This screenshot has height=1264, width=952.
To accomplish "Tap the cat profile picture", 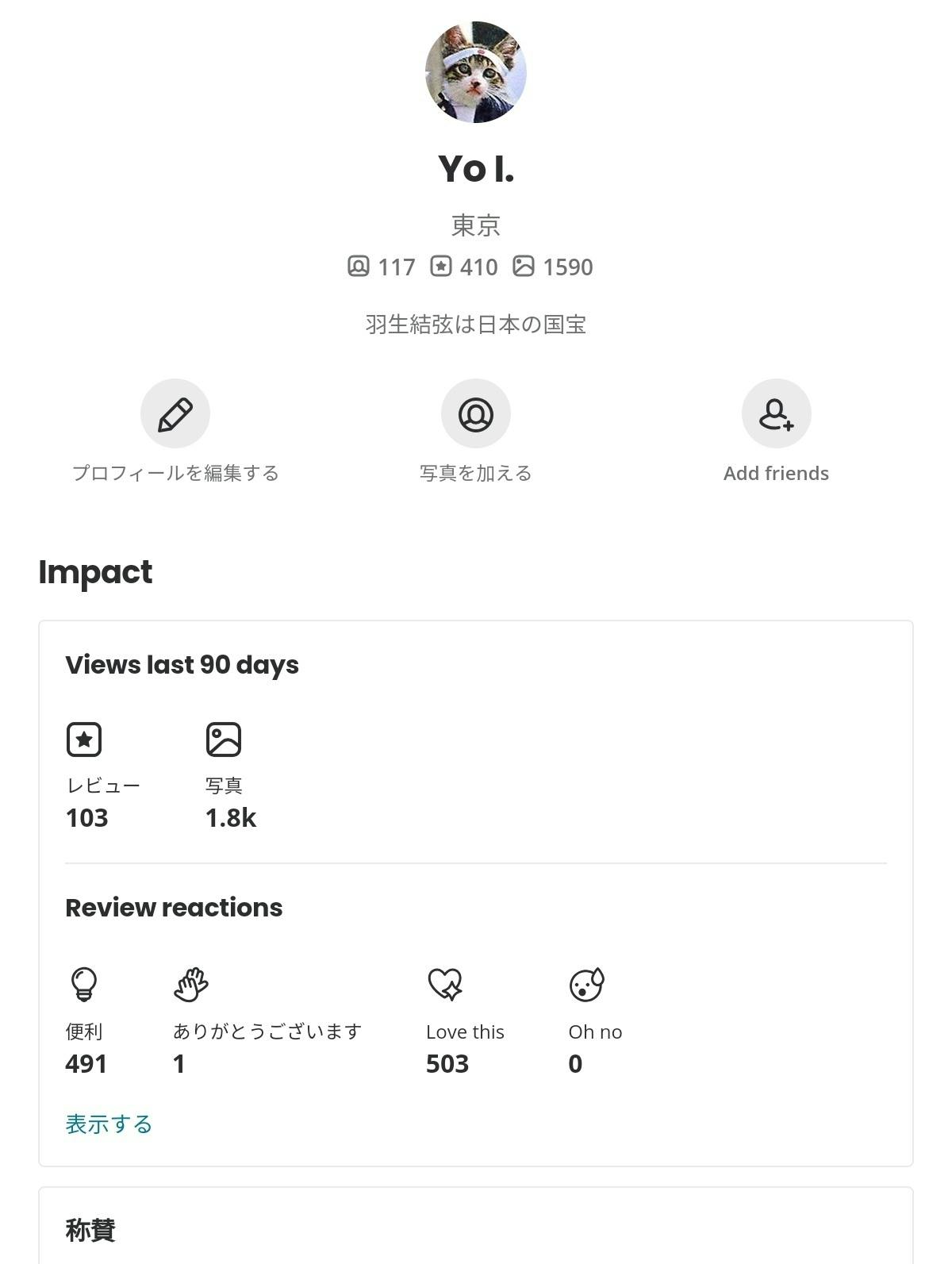I will tap(475, 72).
